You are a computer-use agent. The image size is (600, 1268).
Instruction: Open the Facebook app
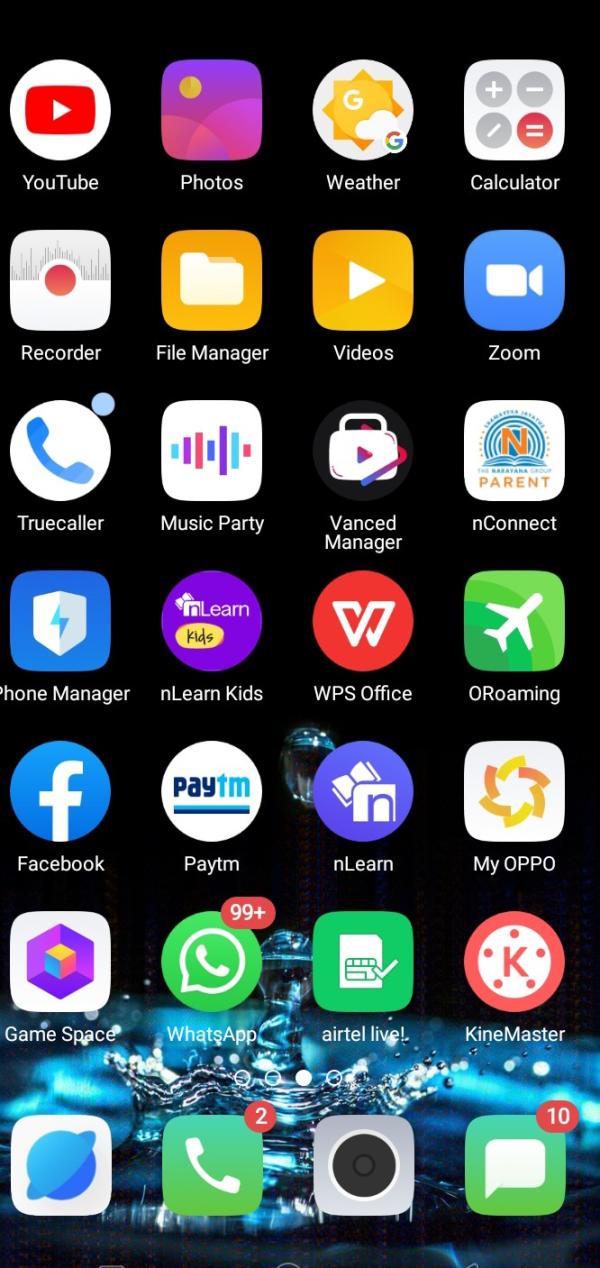click(x=60, y=791)
